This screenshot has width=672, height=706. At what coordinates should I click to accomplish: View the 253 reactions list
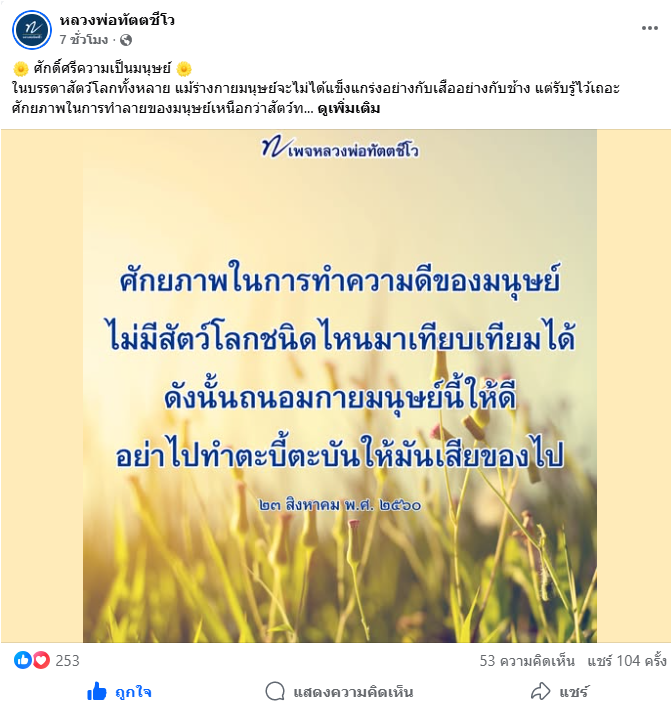click(x=67, y=660)
